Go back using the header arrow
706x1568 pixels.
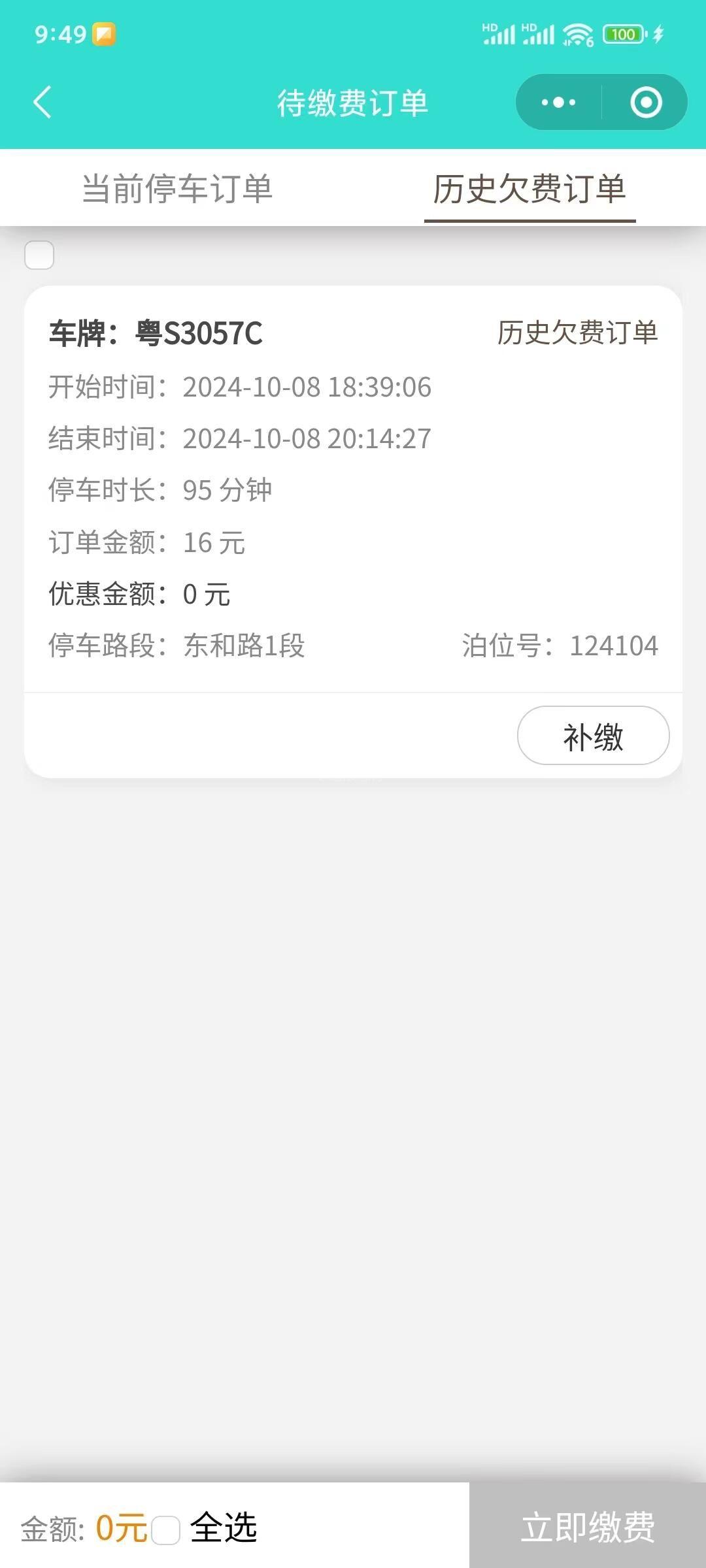pyautogui.click(x=42, y=103)
